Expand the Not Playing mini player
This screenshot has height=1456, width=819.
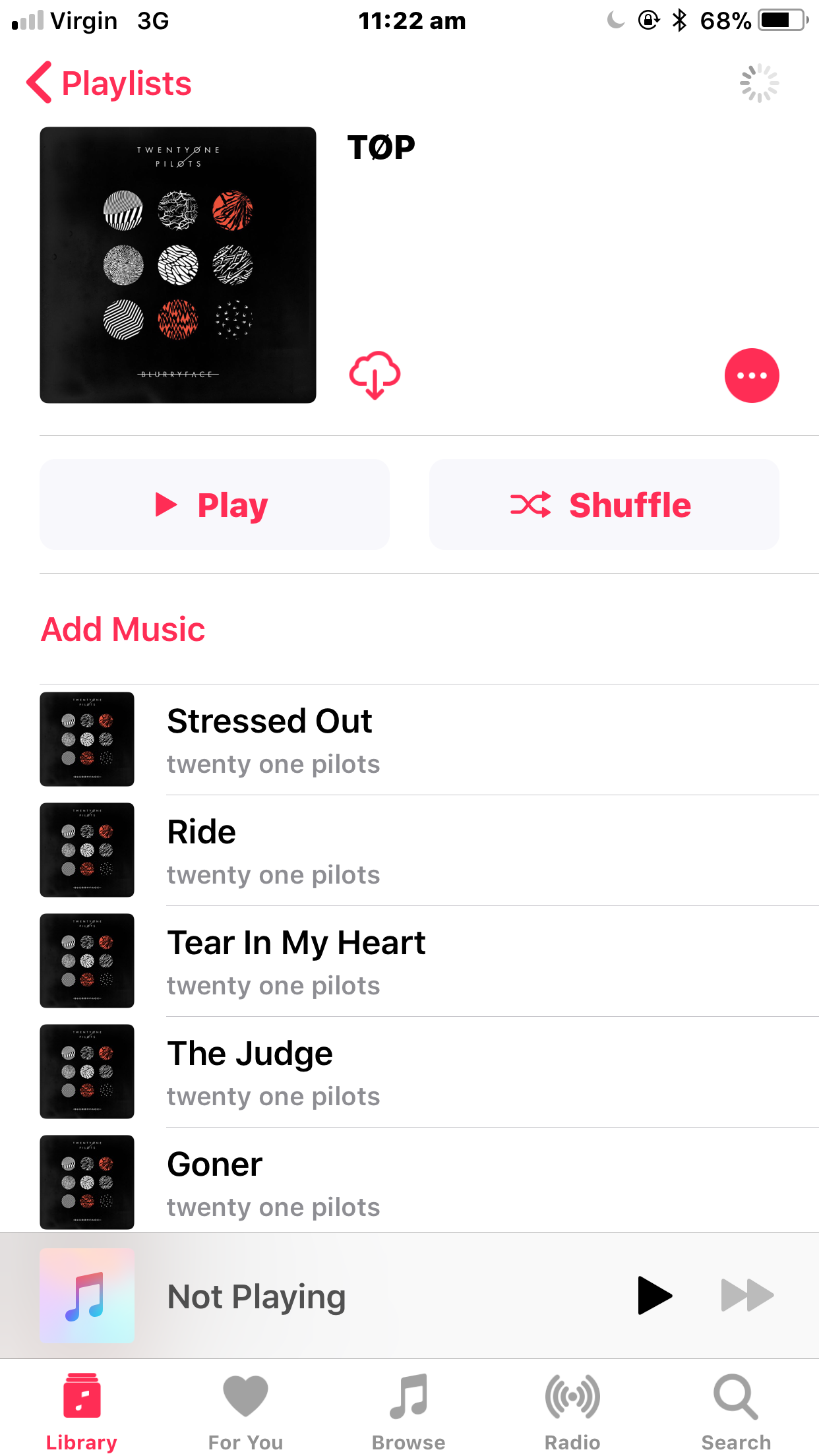tap(330, 1296)
